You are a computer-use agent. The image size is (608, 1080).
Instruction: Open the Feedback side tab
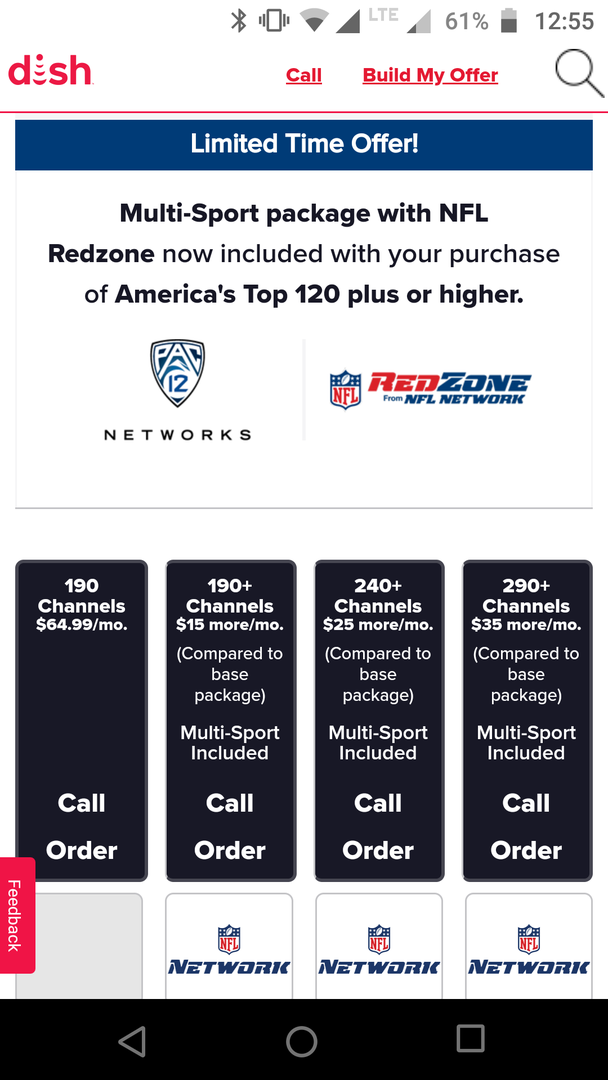[16, 915]
